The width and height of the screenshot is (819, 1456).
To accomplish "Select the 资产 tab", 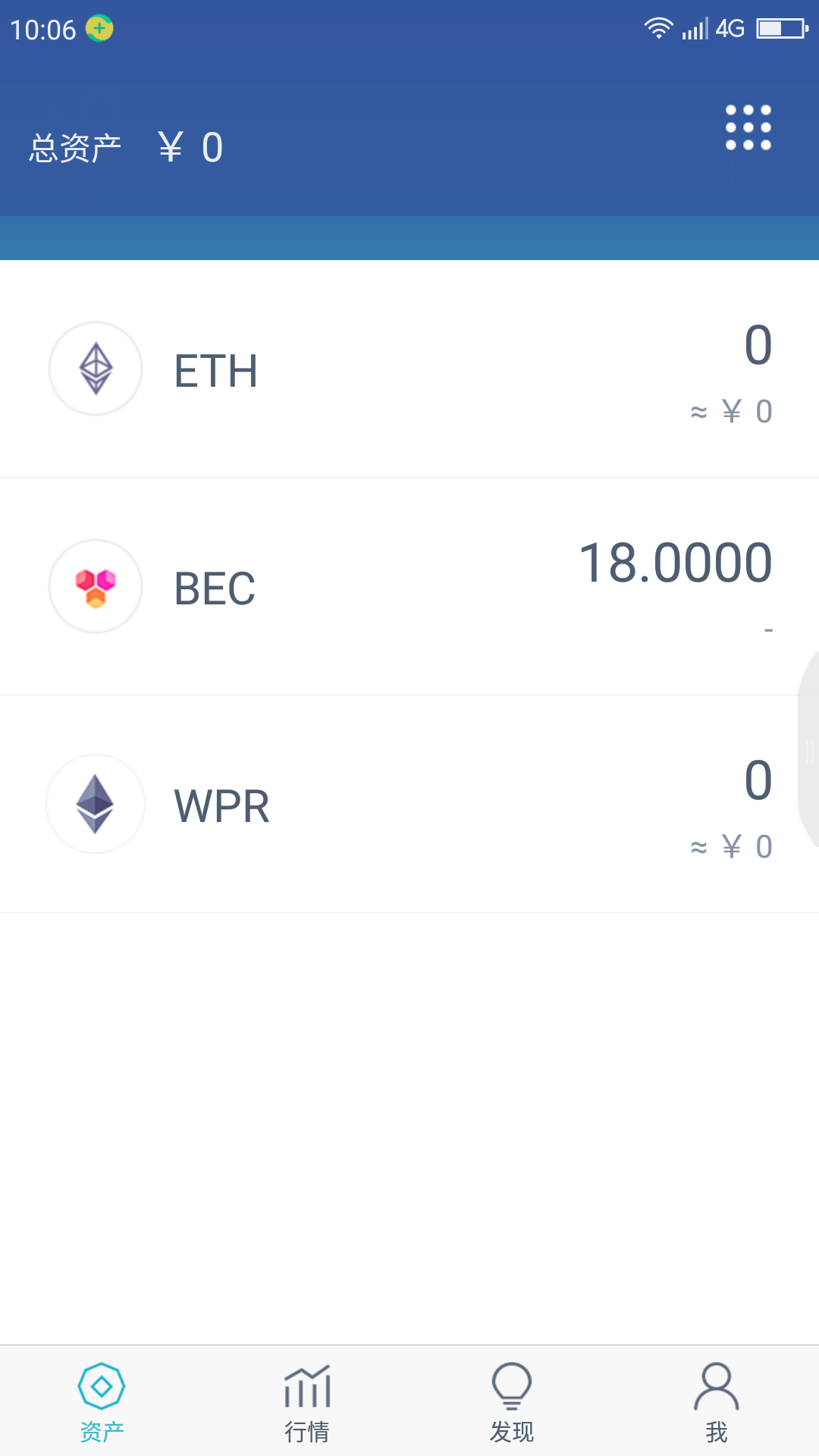I will 102,1401.
